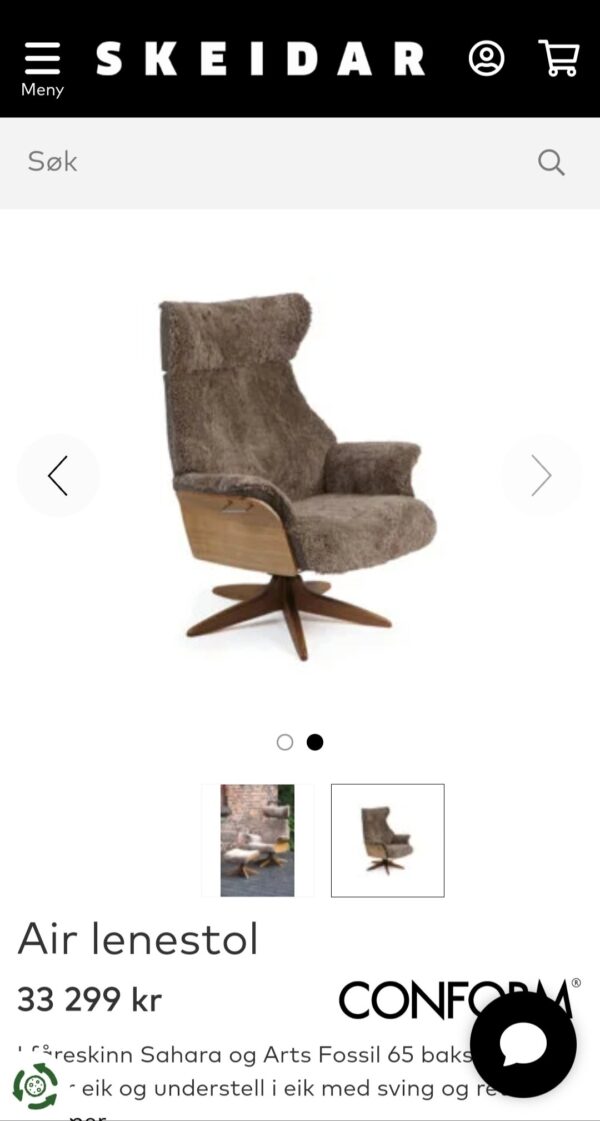Open the user account icon
This screenshot has width=600, height=1121.
486,59
